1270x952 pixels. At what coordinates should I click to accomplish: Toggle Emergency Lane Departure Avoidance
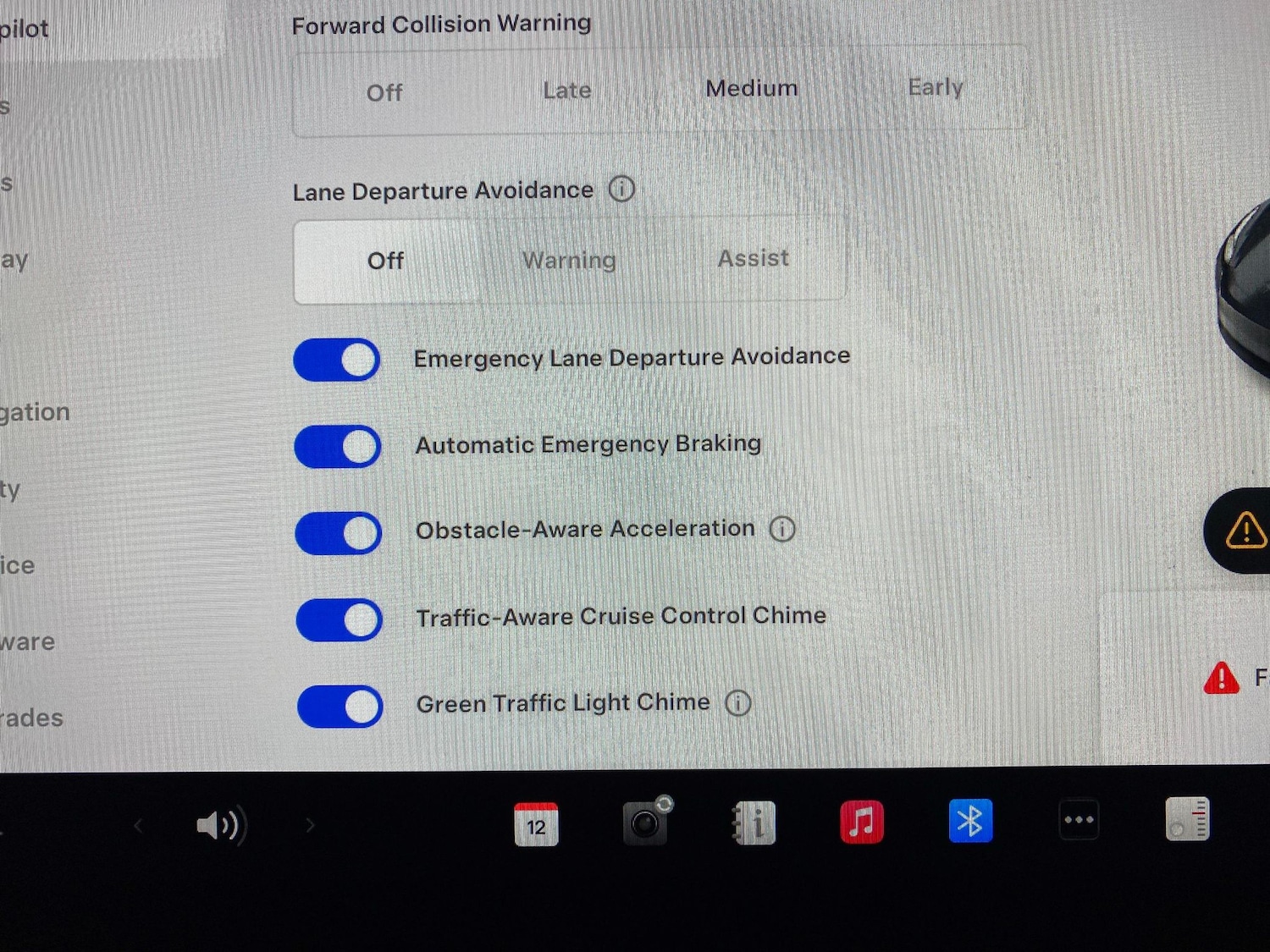coord(337,360)
